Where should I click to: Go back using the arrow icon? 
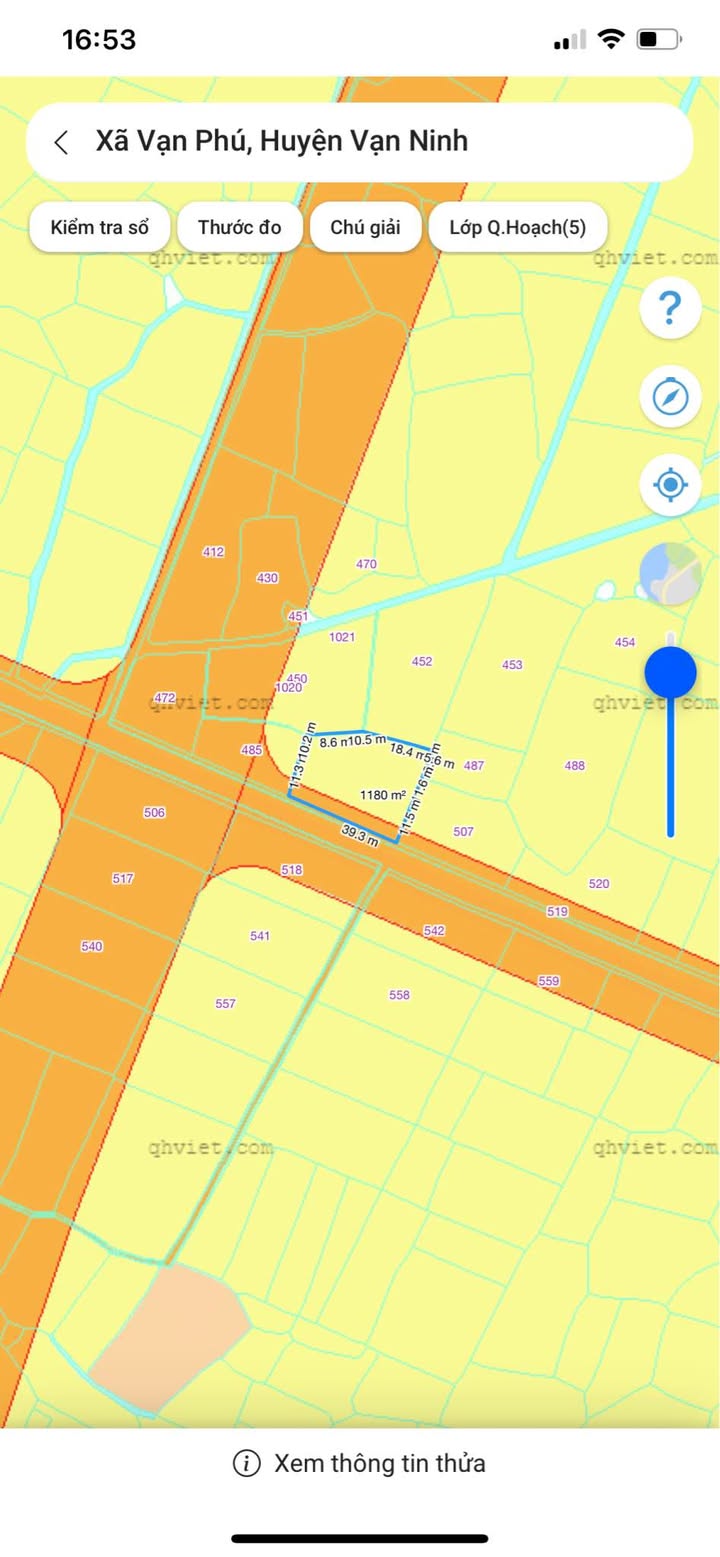pyautogui.click(x=62, y=142)
